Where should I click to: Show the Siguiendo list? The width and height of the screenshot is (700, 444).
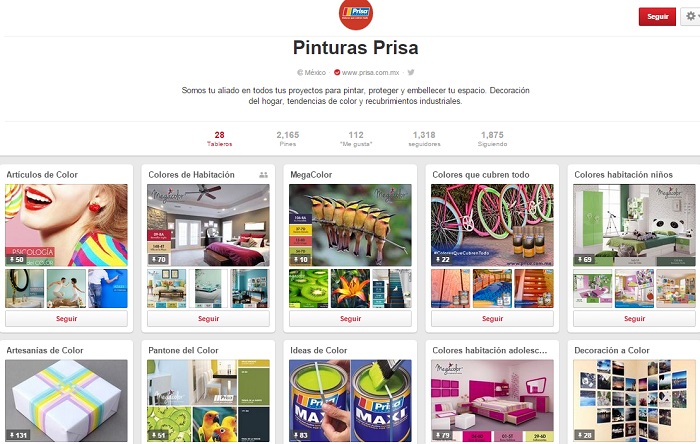click(x=492, y=139)
